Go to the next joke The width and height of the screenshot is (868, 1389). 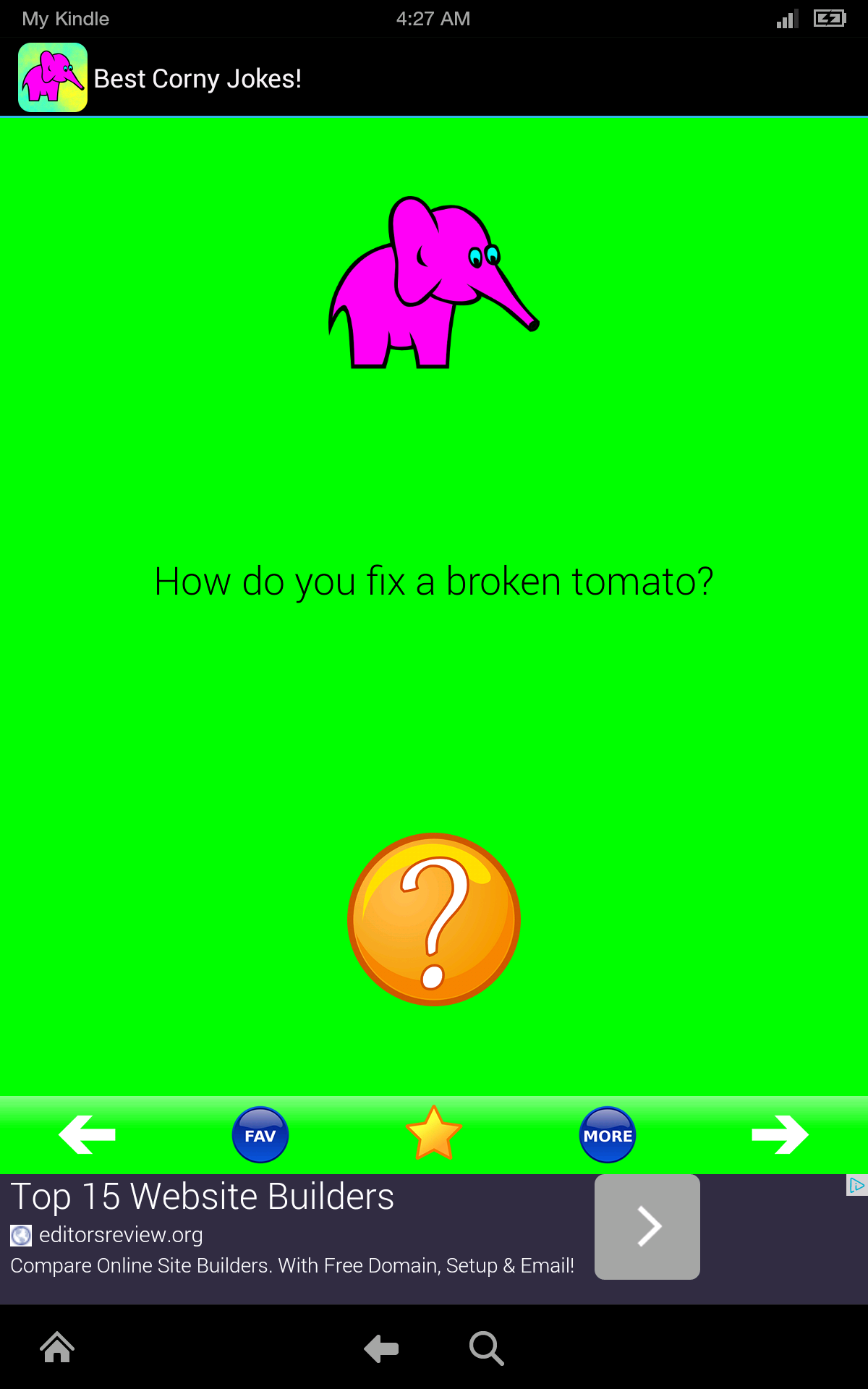(780, 1134)
